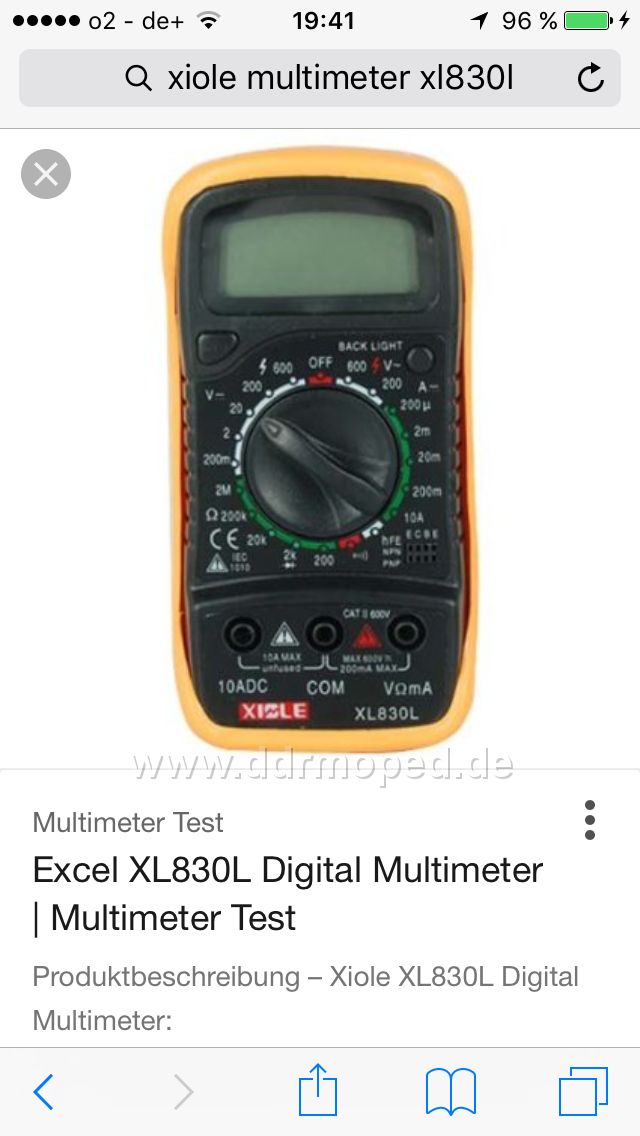Open the Excel XL830L Digital Multimeter result
The width and height of the screenshot is (640, 1136).
(x=288, y=893)
